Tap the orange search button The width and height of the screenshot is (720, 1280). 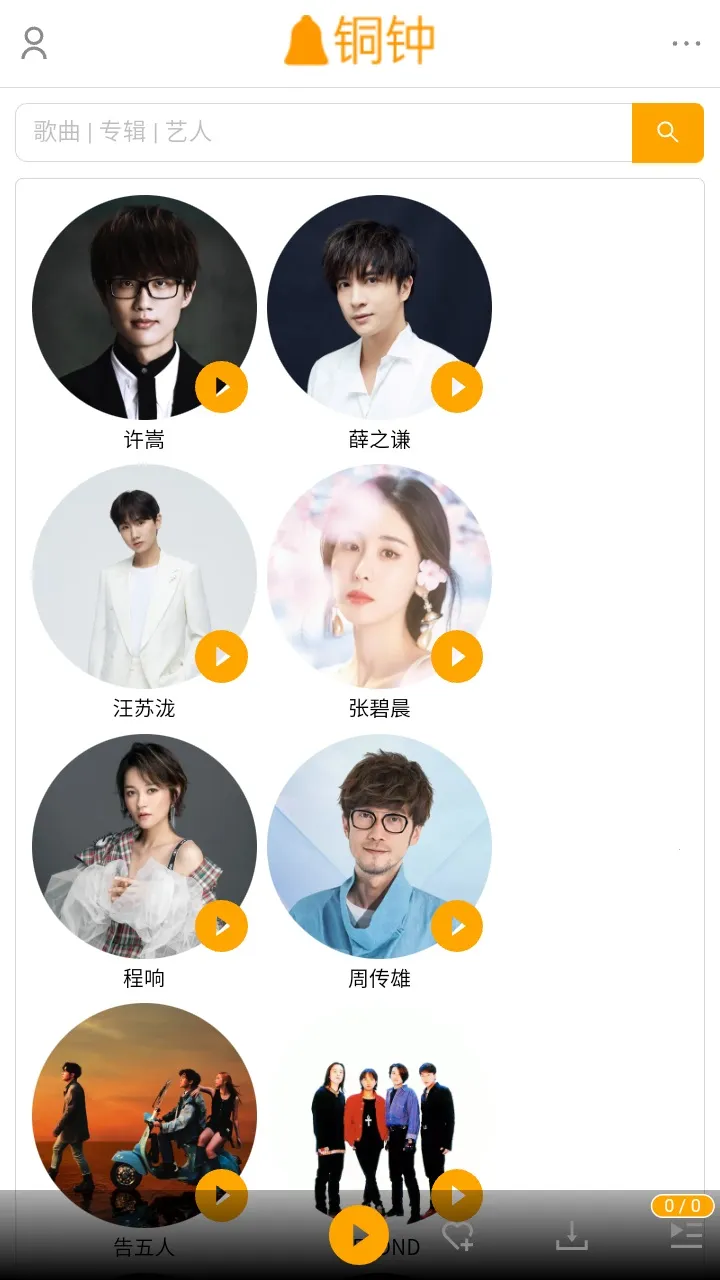(x=667, y=132)
